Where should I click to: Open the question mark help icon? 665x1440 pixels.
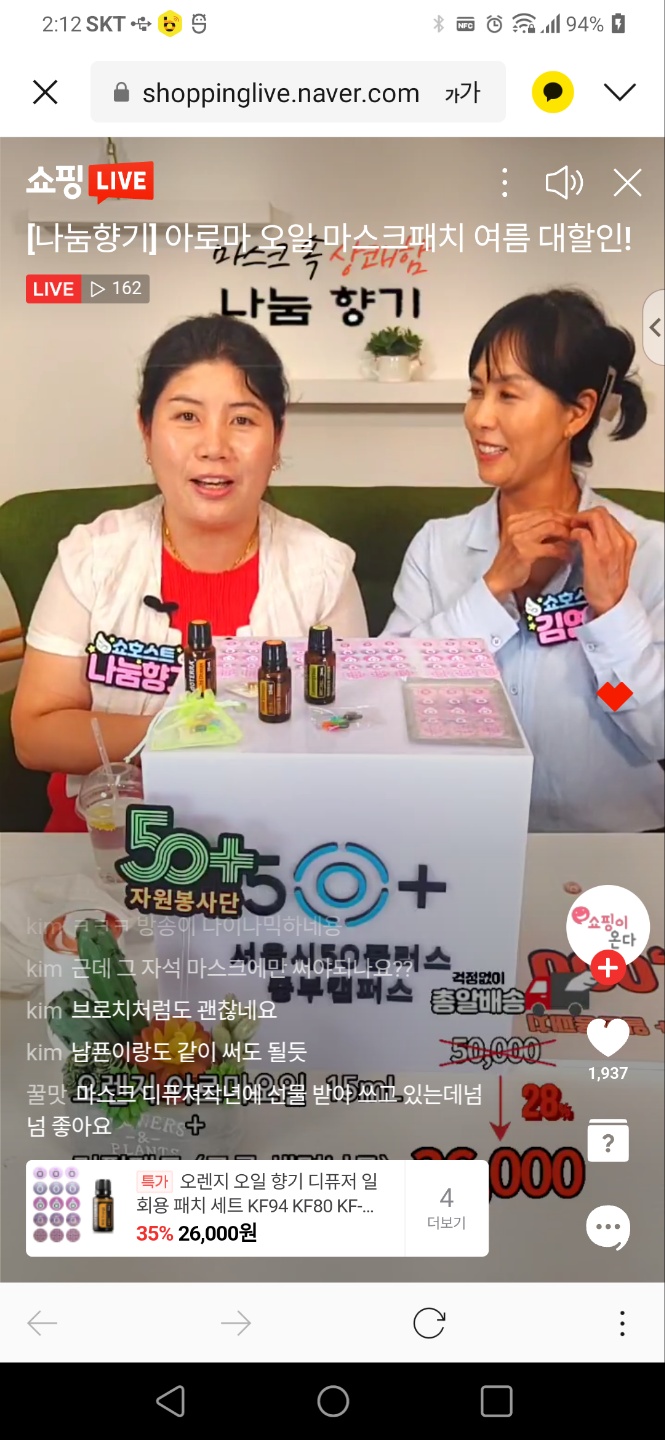(x=608, y=1141)
